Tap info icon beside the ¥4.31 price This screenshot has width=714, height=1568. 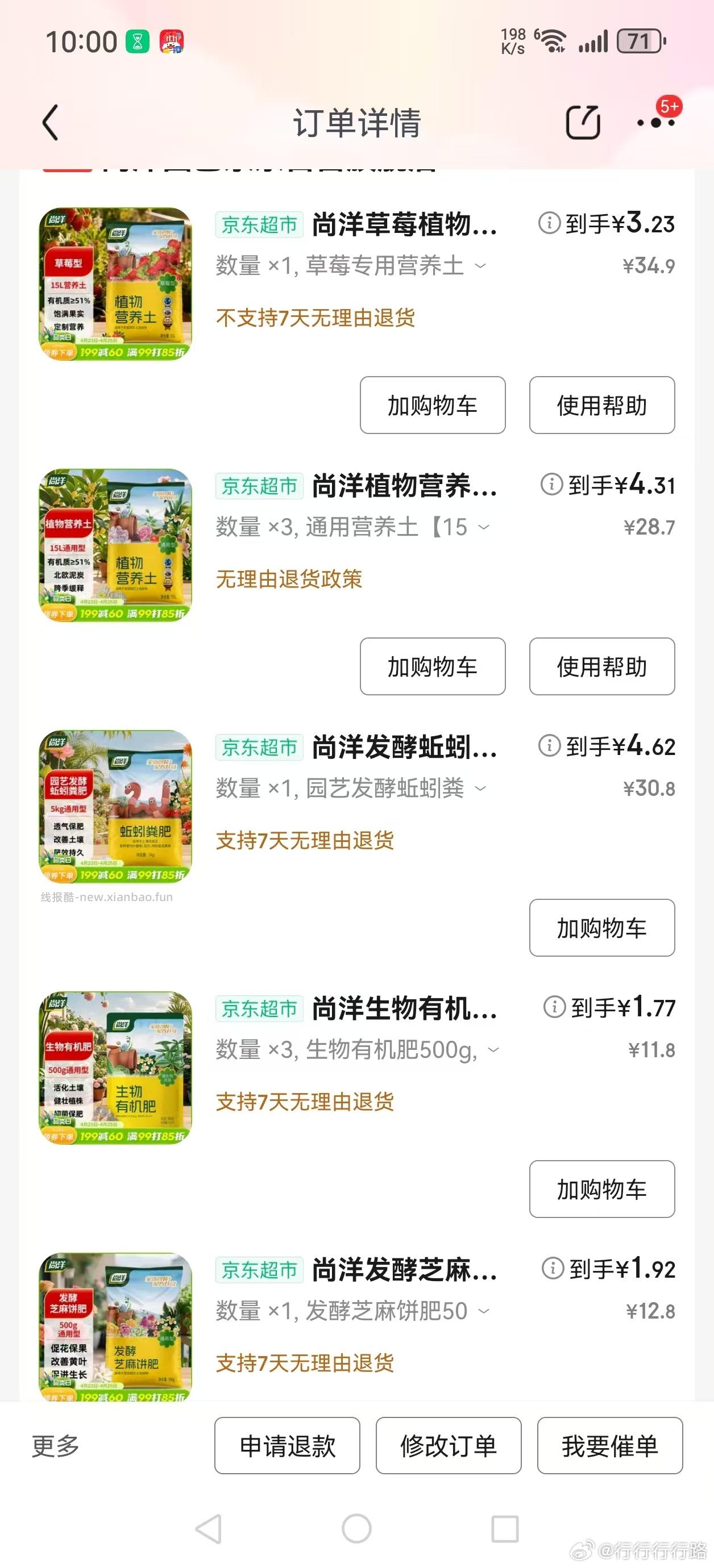551,485
